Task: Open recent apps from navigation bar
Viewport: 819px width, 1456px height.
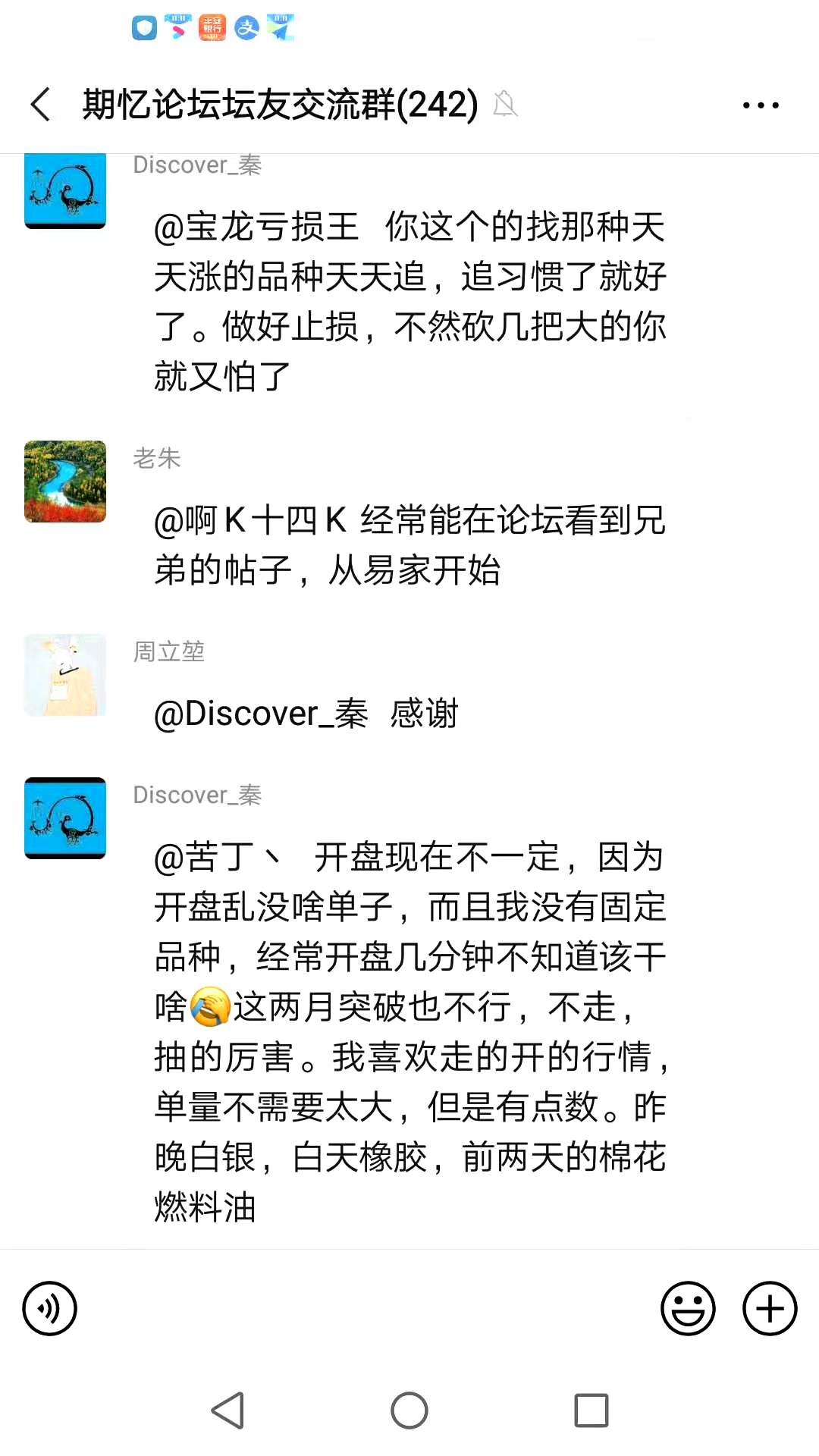Action: pos(591,1410)
